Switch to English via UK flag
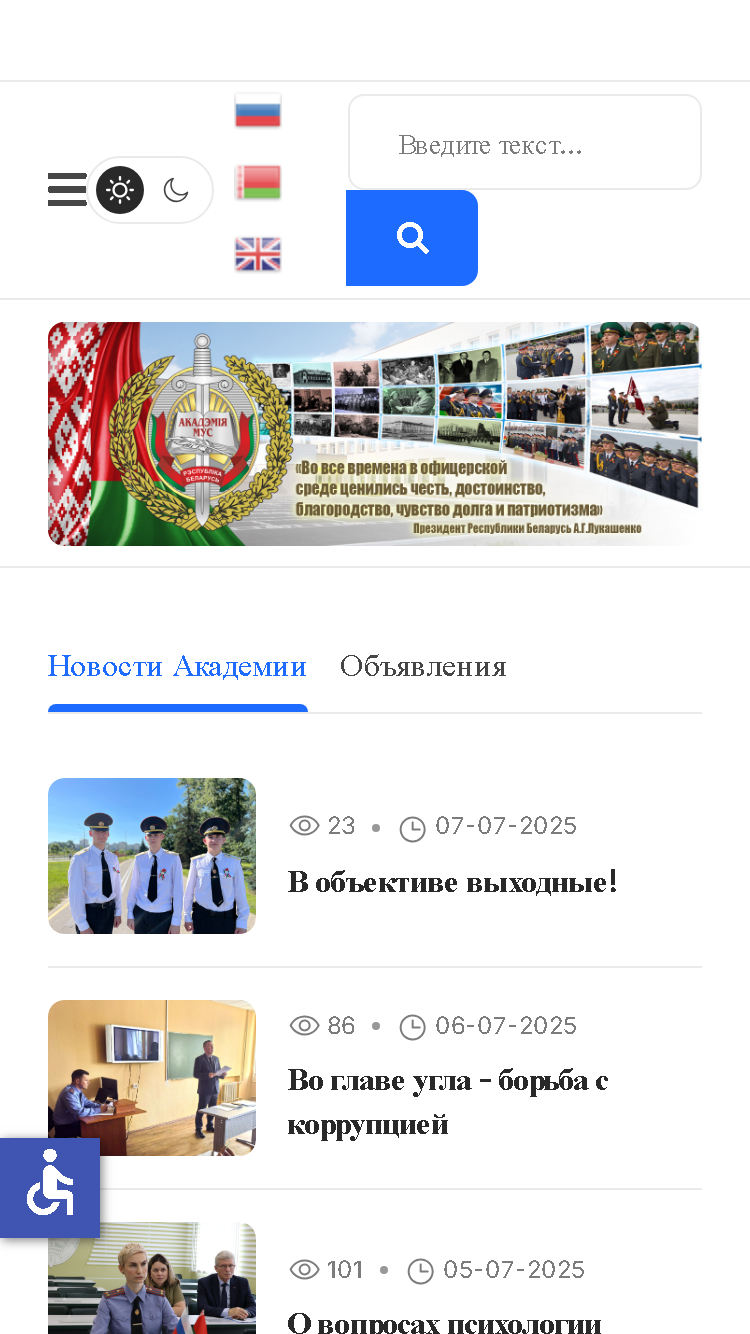750x1334 pixels. [258, 254]
